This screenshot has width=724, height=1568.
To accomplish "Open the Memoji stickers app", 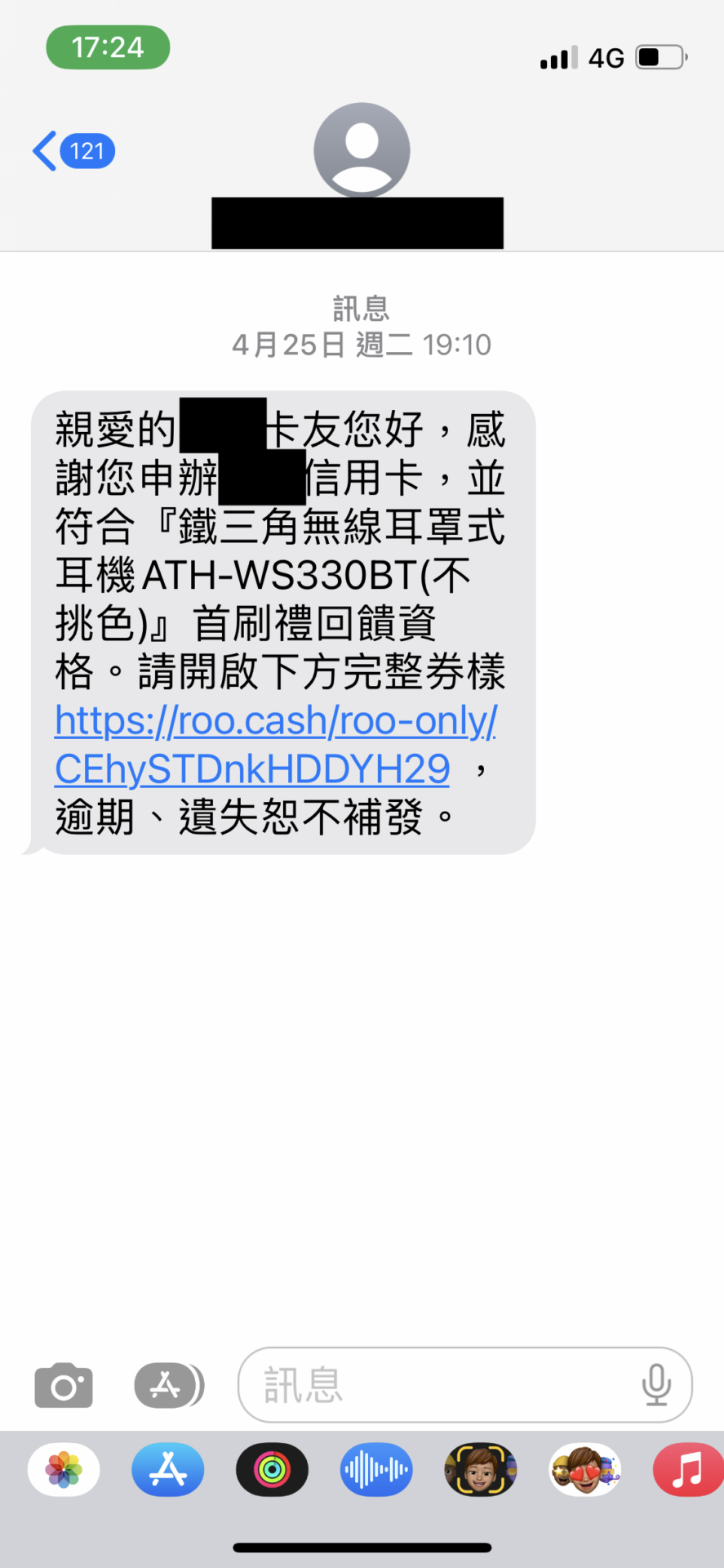I will coord(585,1470).
